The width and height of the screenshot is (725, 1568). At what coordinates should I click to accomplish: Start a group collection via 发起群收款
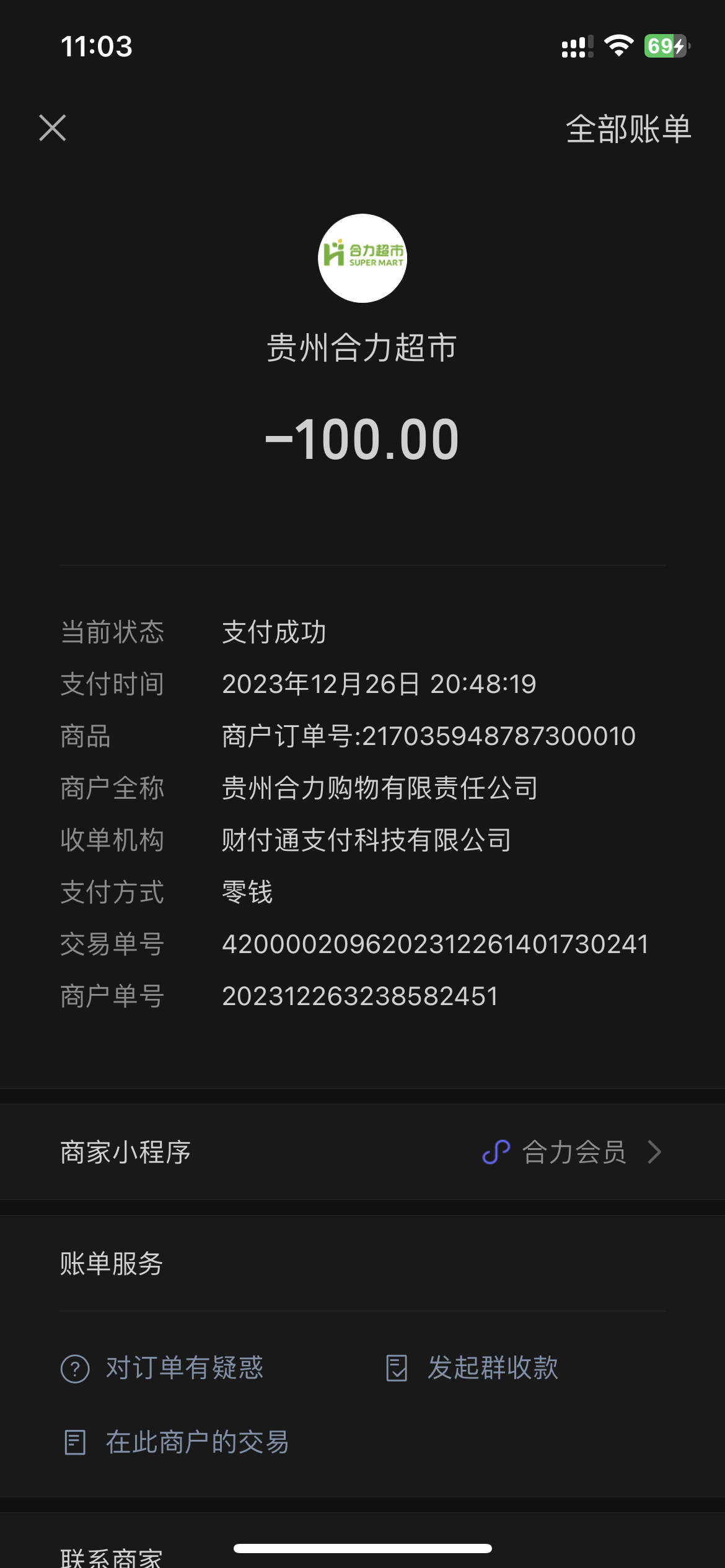[472, 1368]
